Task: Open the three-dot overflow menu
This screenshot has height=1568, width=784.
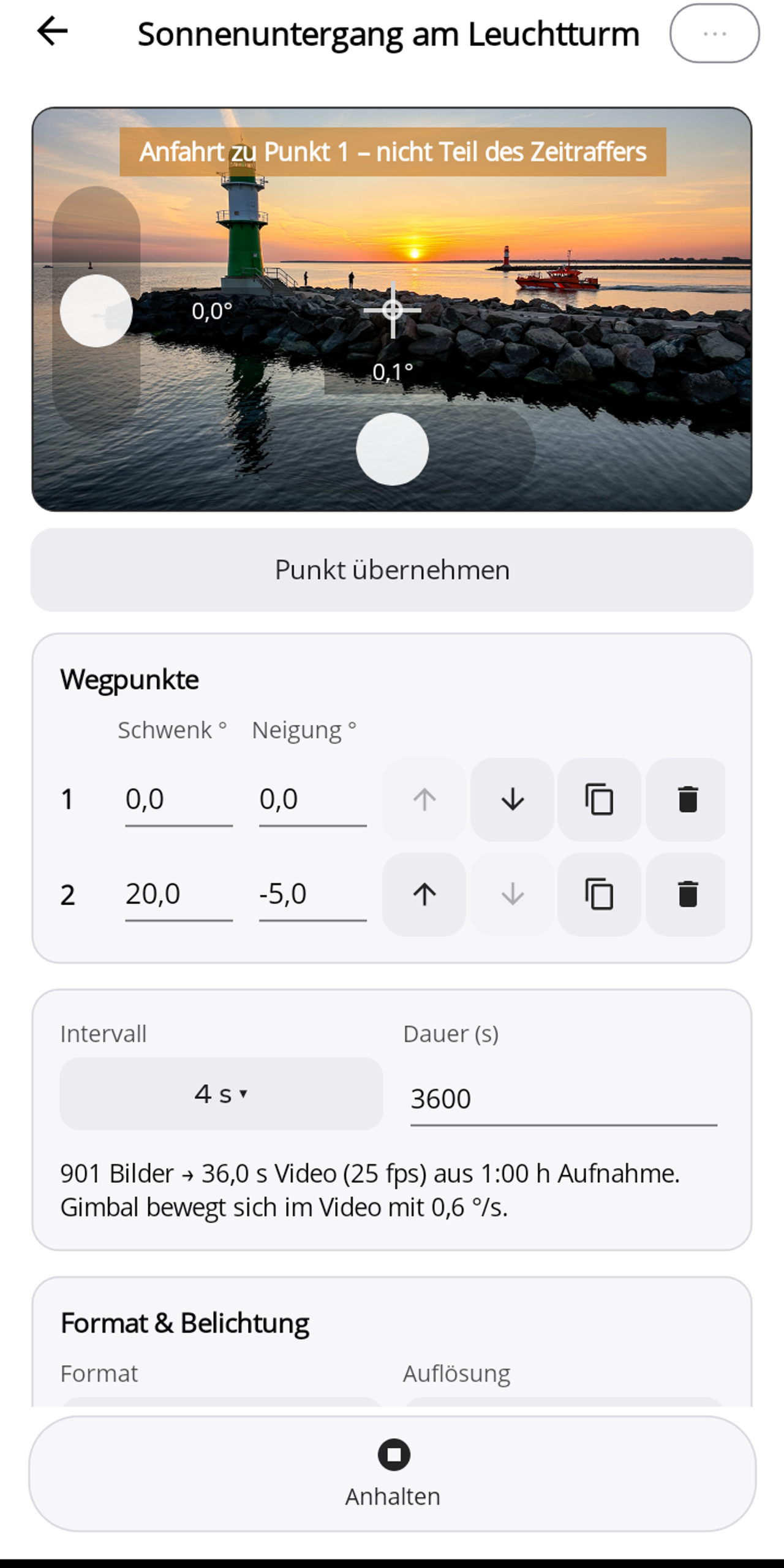Action: pos(714,33)
